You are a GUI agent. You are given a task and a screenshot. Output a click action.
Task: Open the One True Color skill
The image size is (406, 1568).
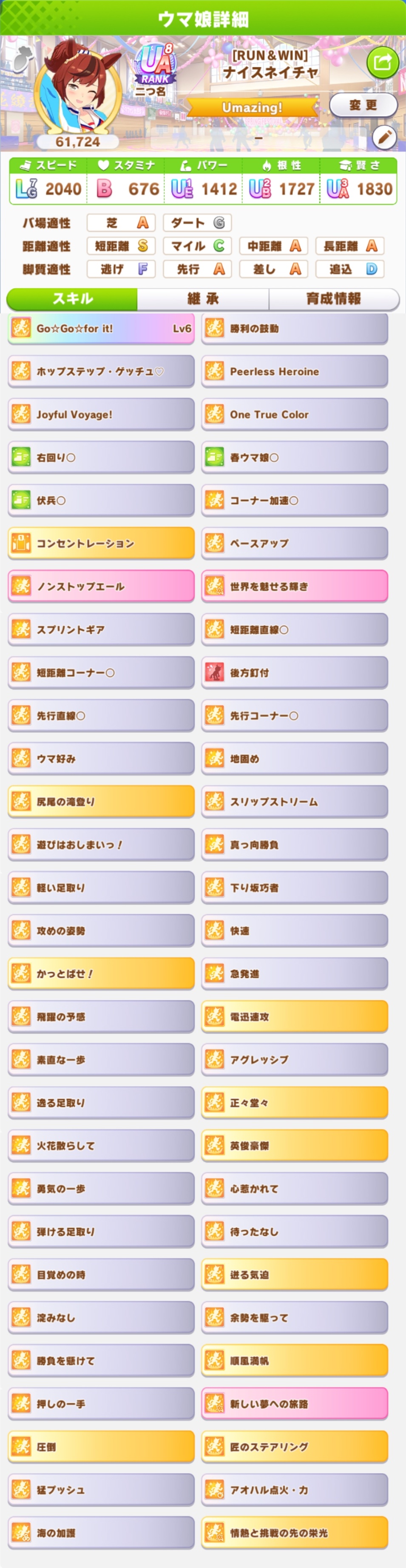tap(295, 415)
